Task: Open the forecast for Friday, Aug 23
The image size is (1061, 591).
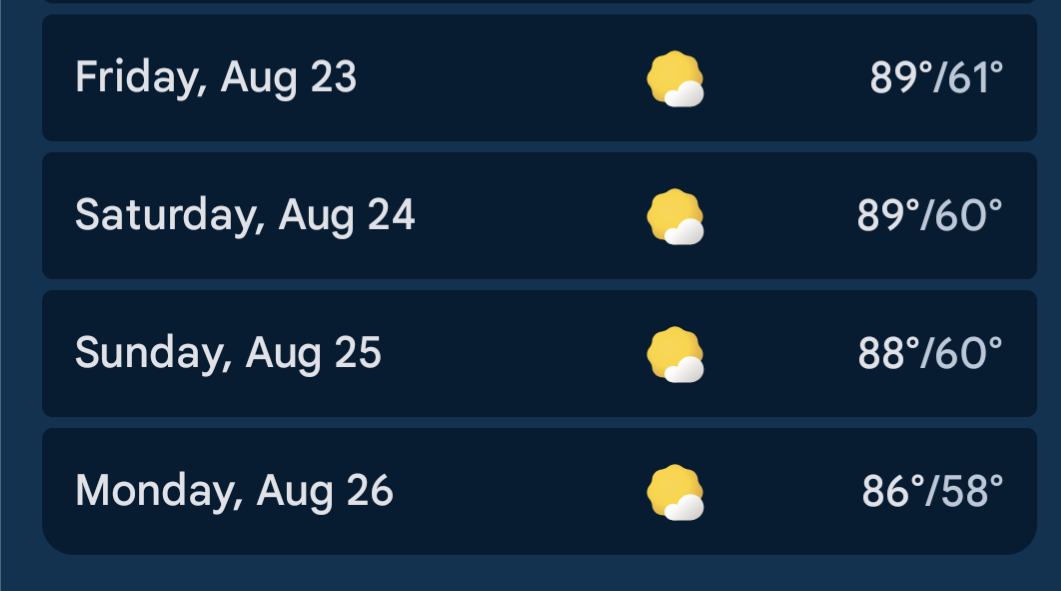Action: coord(538,78)
